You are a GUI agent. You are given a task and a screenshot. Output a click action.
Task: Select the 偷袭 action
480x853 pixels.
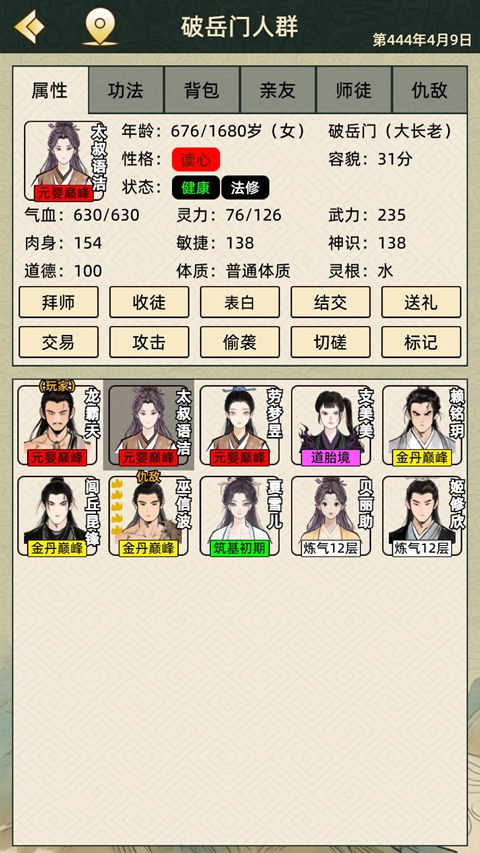tap(240, 342)
